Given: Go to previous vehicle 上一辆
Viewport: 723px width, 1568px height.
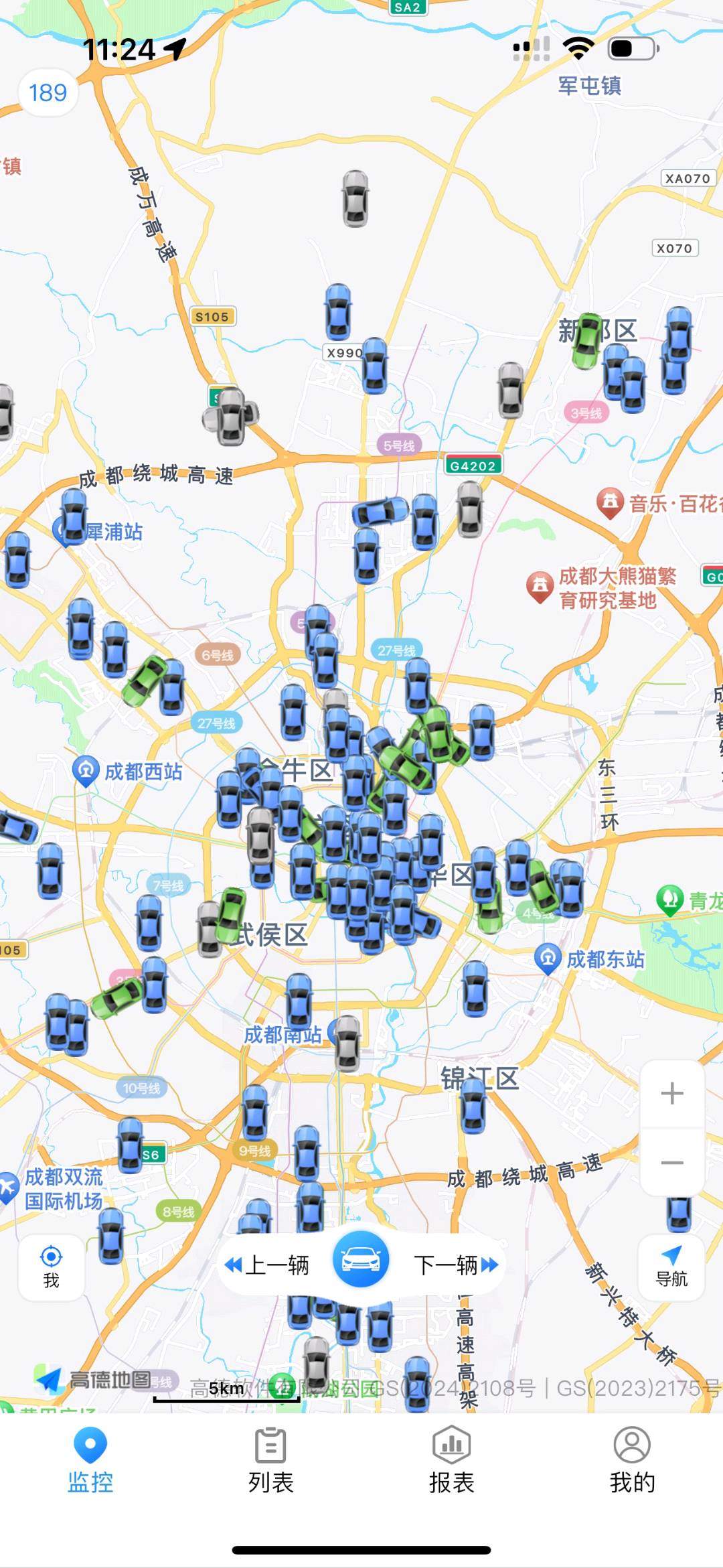Looking at the screenshot, I should 268,1265.
